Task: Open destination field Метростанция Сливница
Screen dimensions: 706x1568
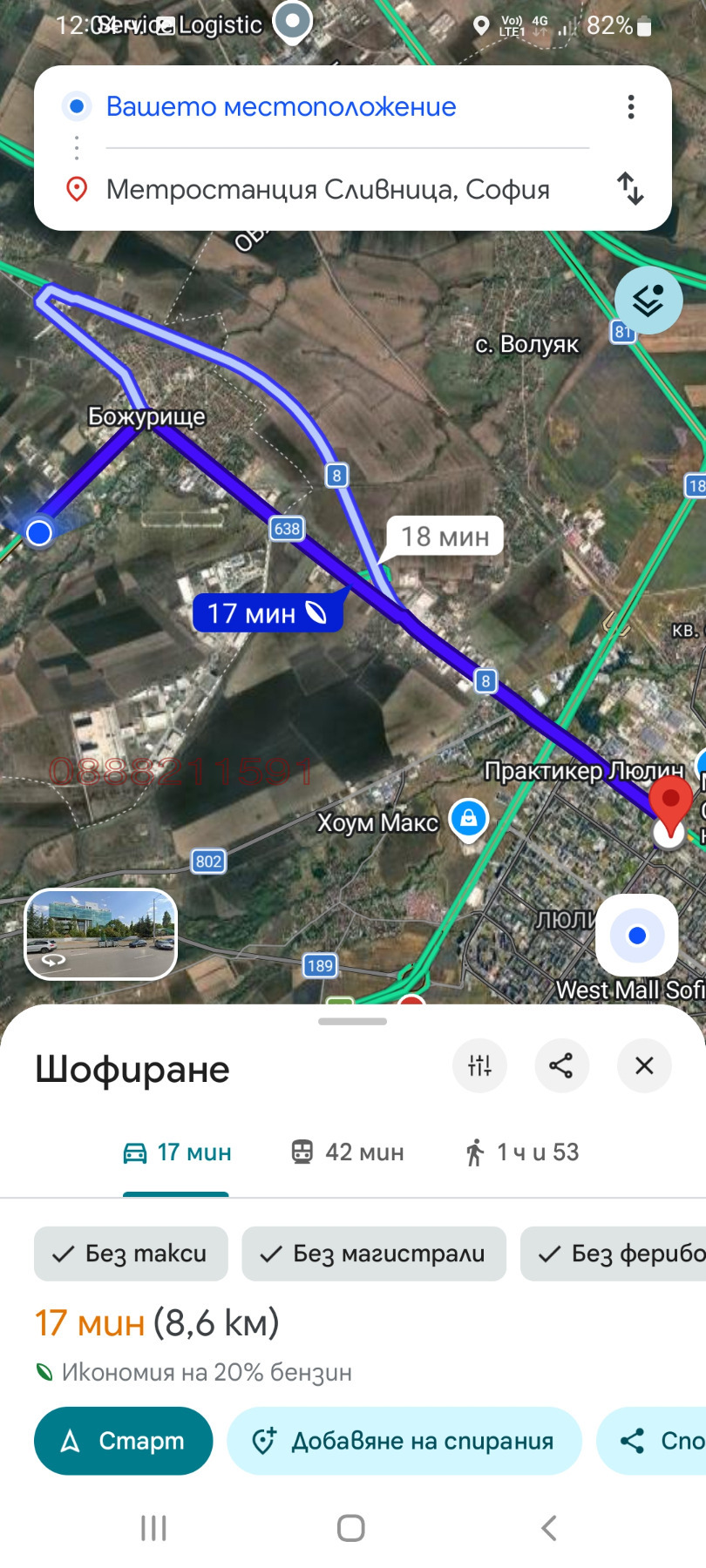Action: 328,190
